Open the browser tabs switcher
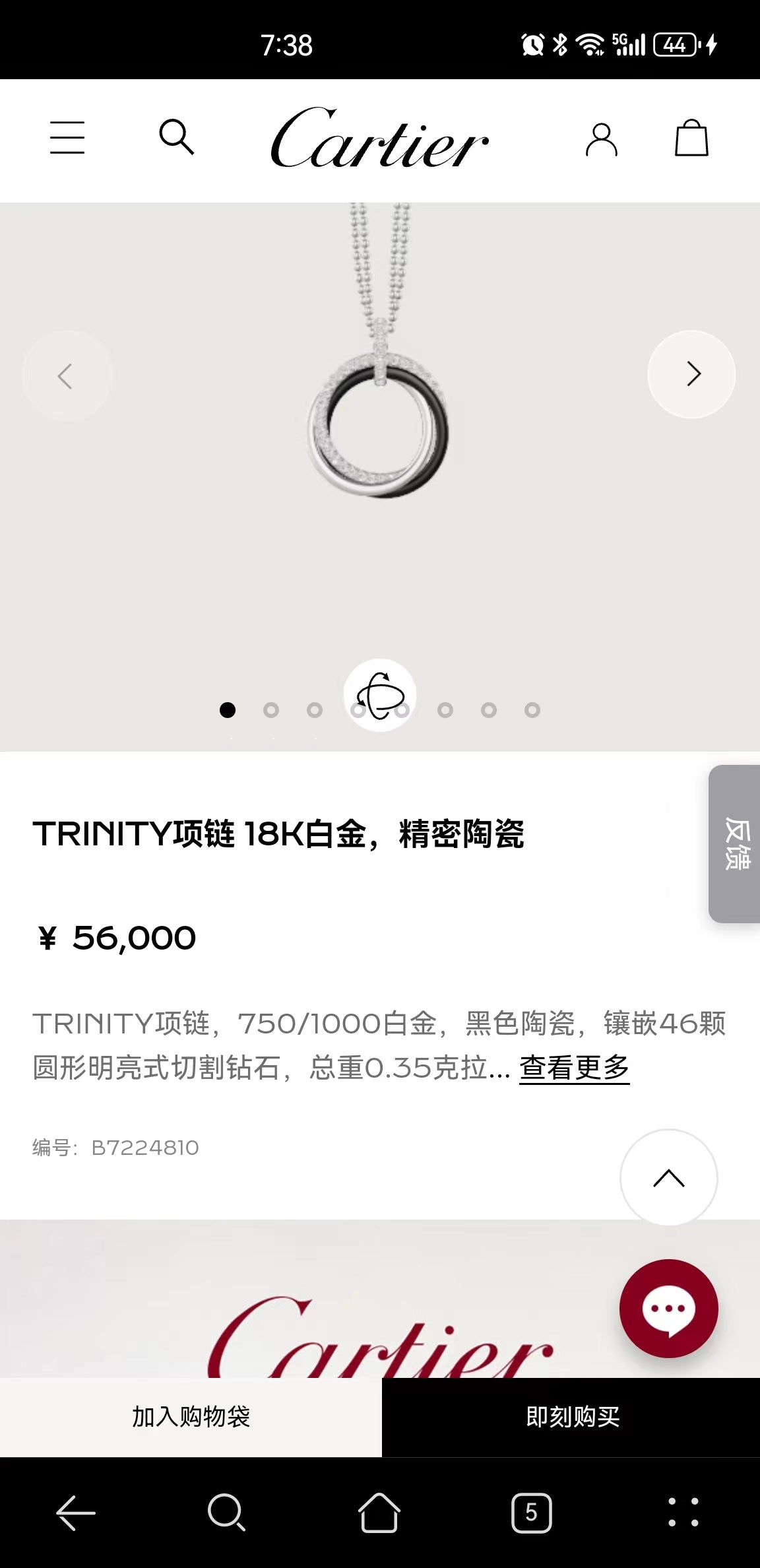 (531, 1512)
